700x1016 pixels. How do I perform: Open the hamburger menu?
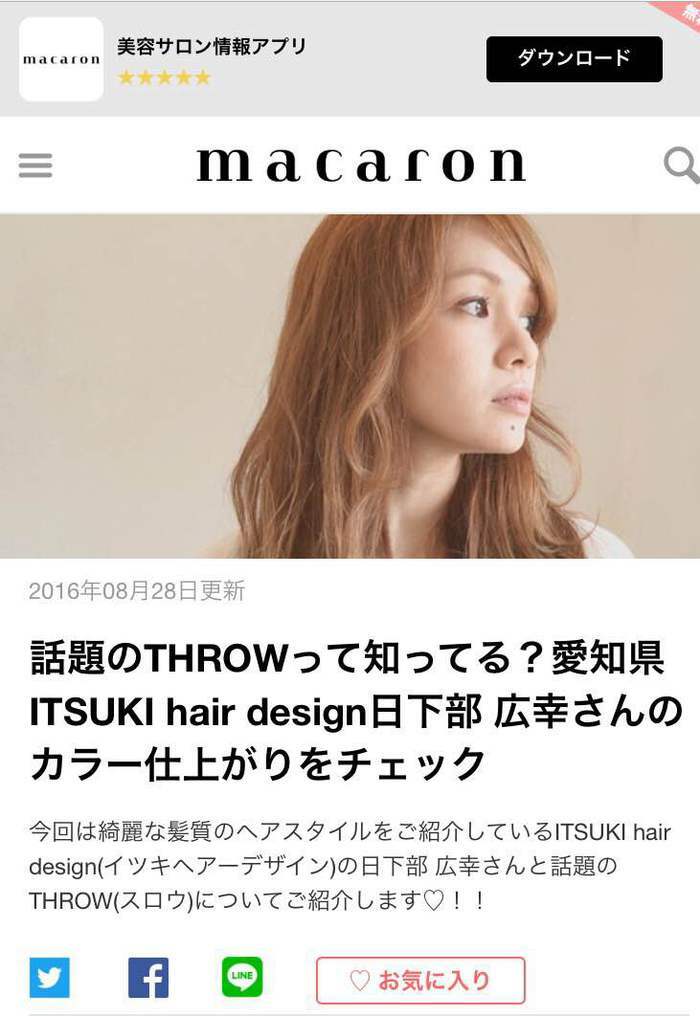35,165
